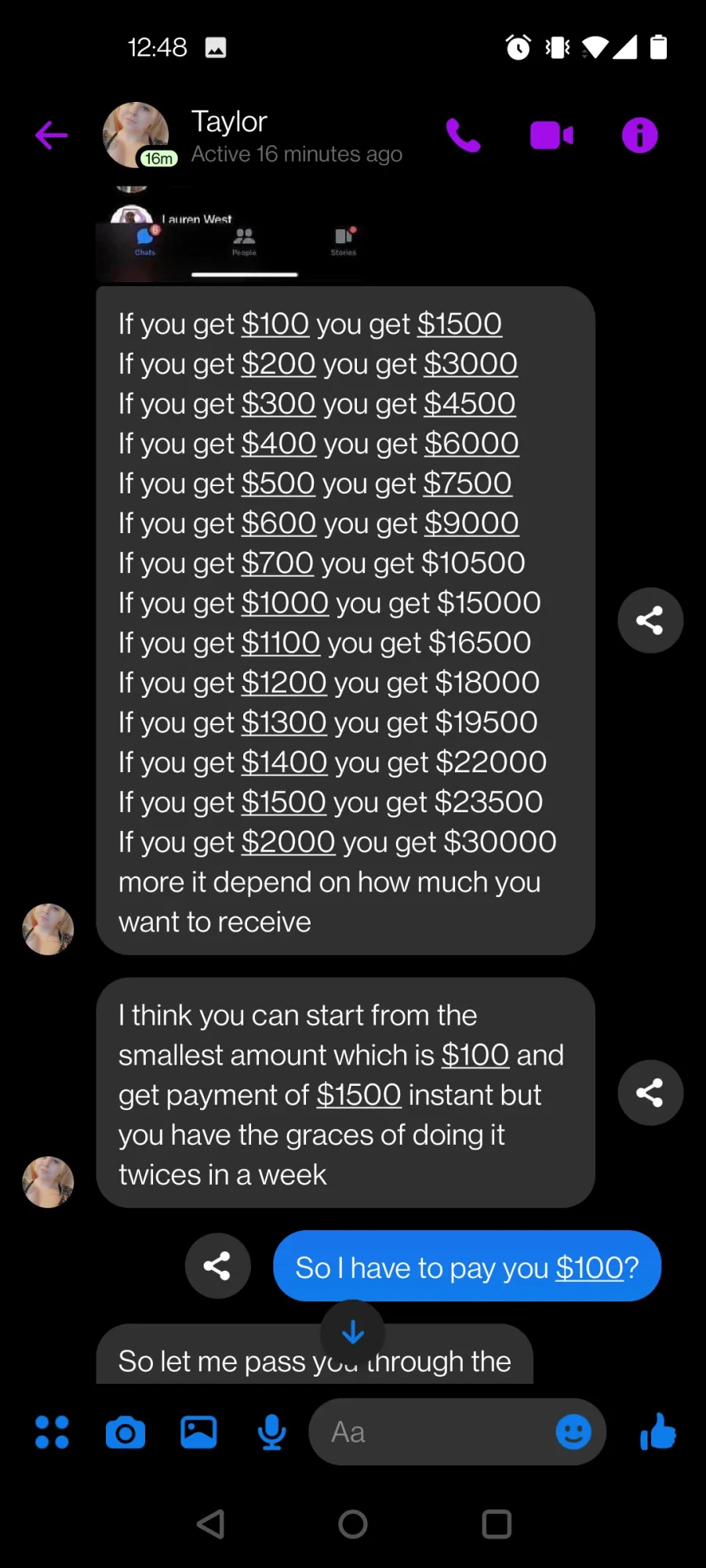Open the camera to take a photo

pyautogui.click(x=126, y=1433)
